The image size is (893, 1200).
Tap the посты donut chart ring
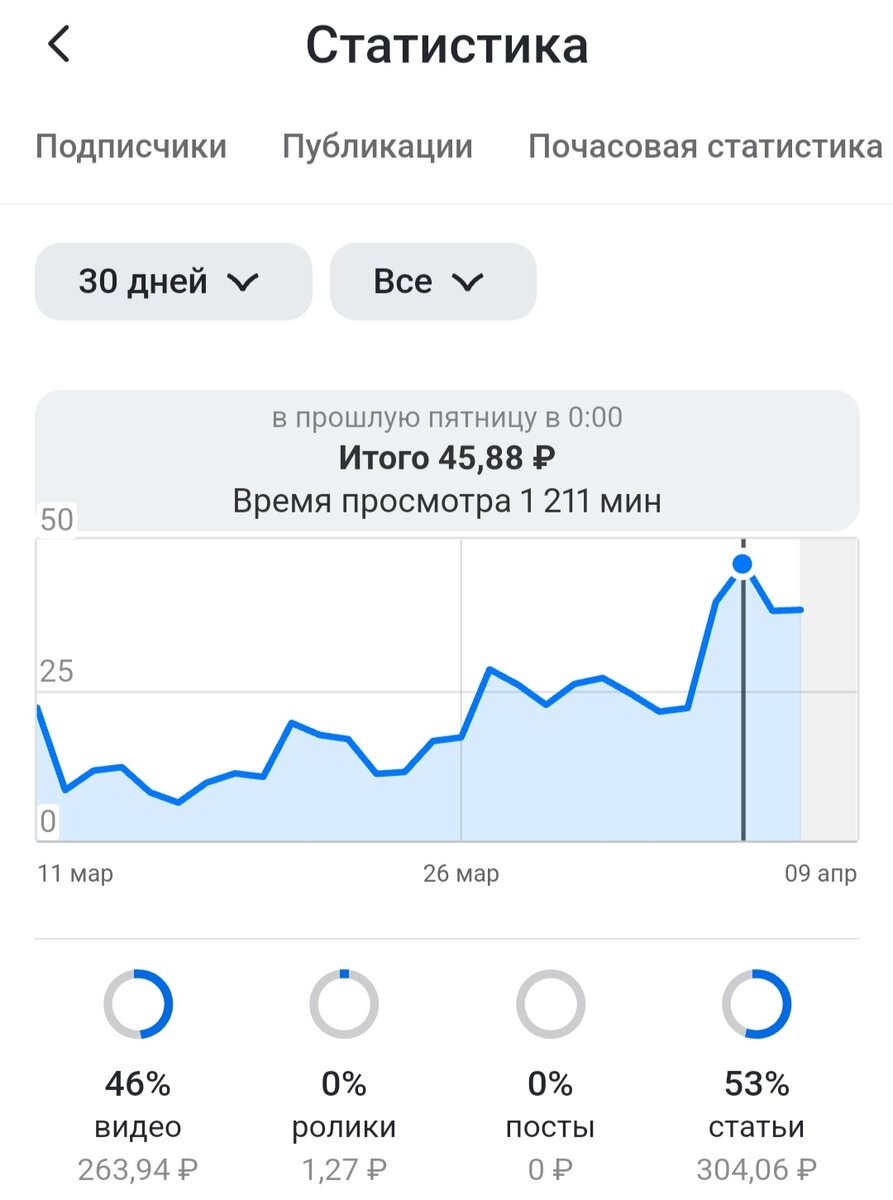click(550, 1005)
